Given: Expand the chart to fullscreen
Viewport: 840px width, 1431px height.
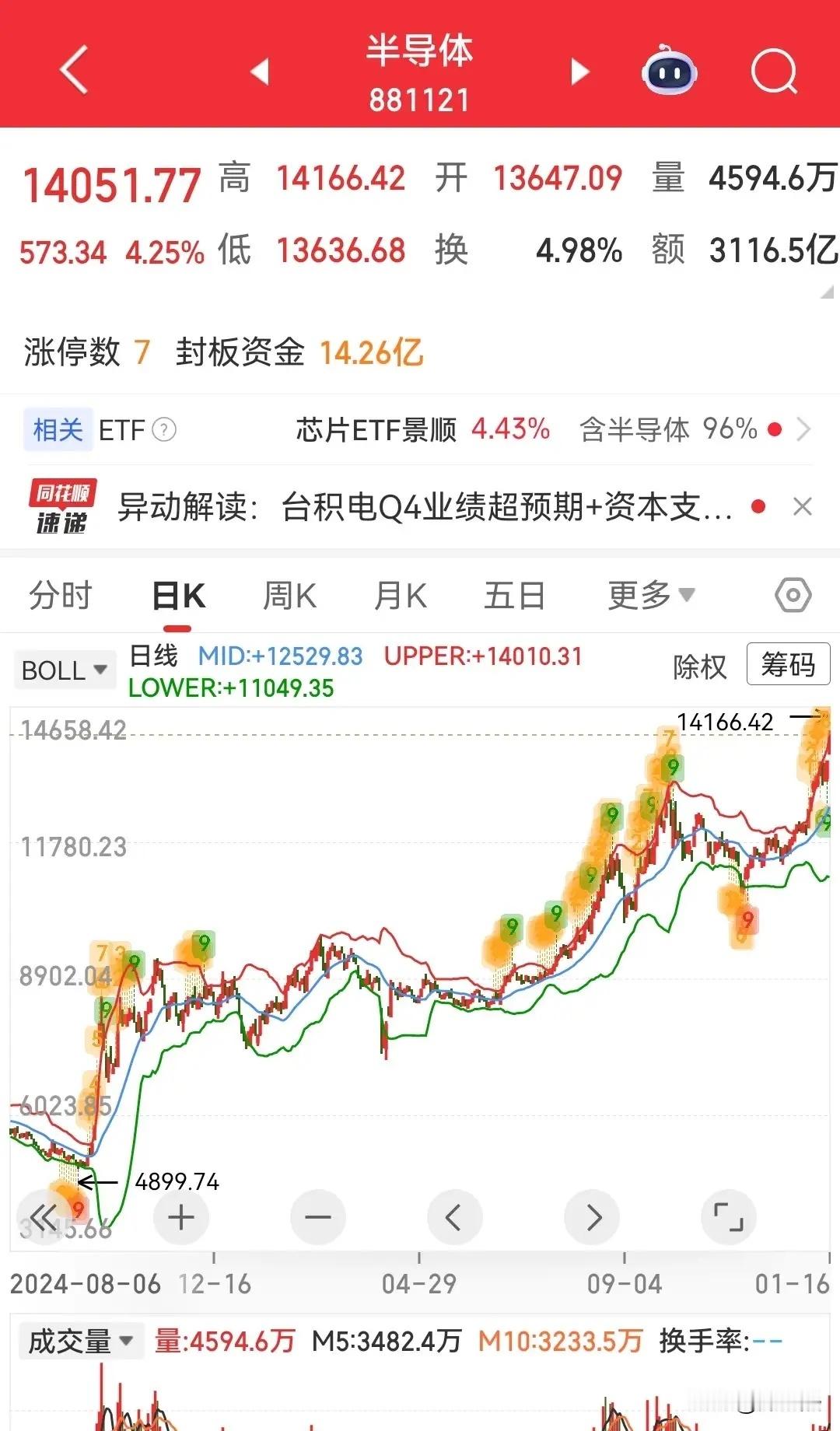Looking at the screenshot, I should (730, 1217).
